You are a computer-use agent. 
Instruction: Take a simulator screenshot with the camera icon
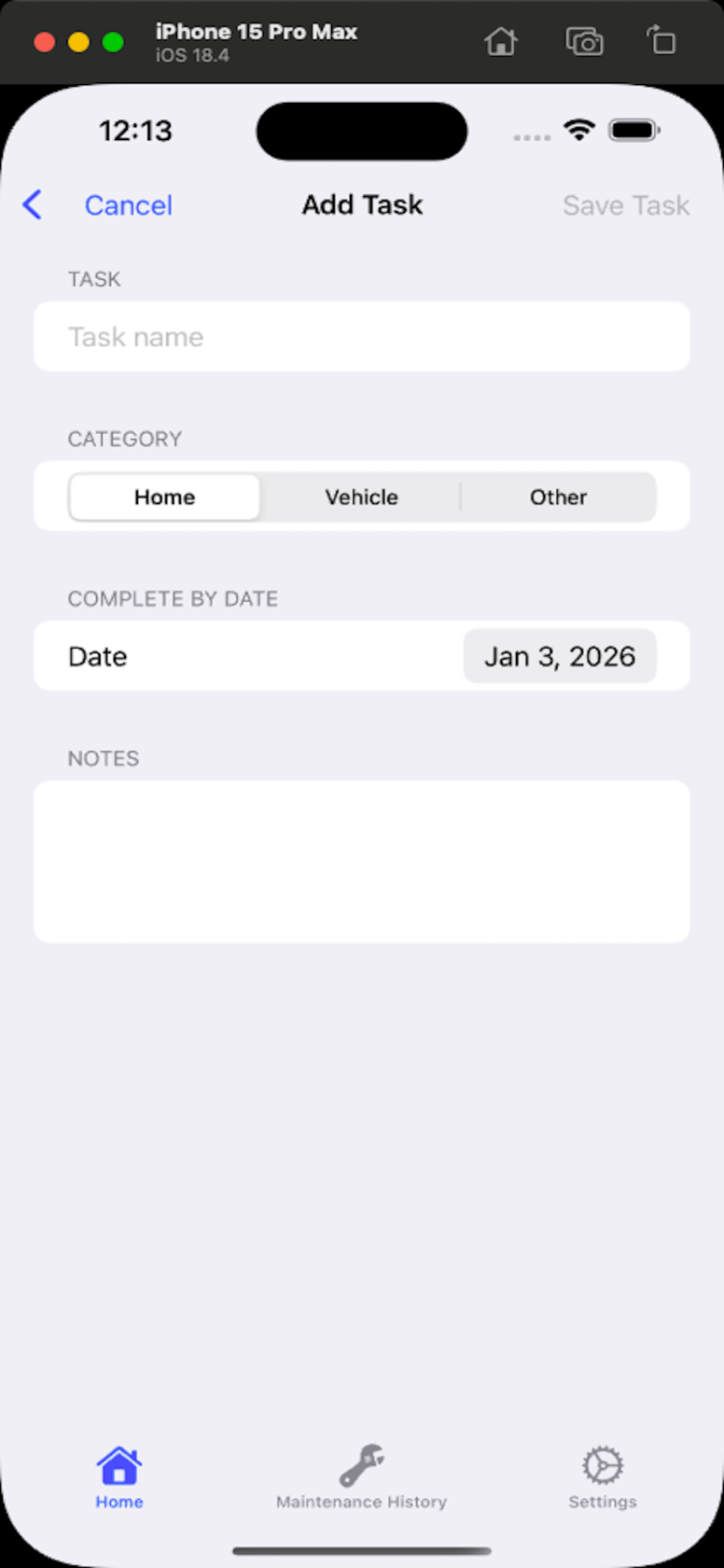[584, 41]
